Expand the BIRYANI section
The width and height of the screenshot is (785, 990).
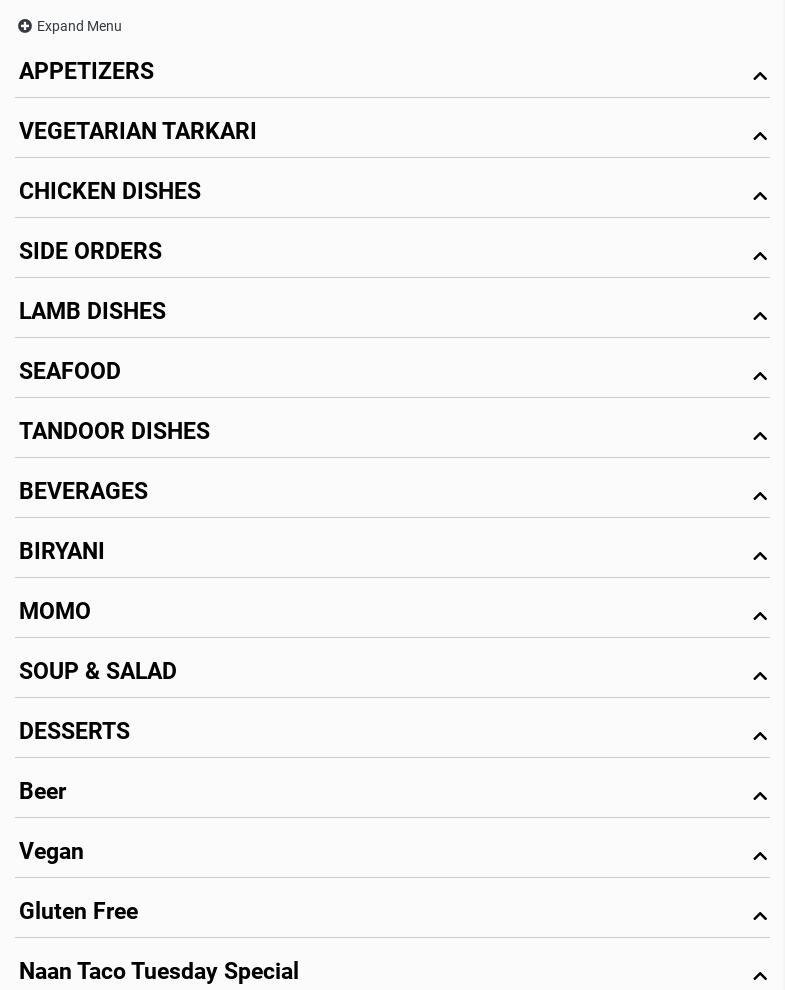(62, 552)
